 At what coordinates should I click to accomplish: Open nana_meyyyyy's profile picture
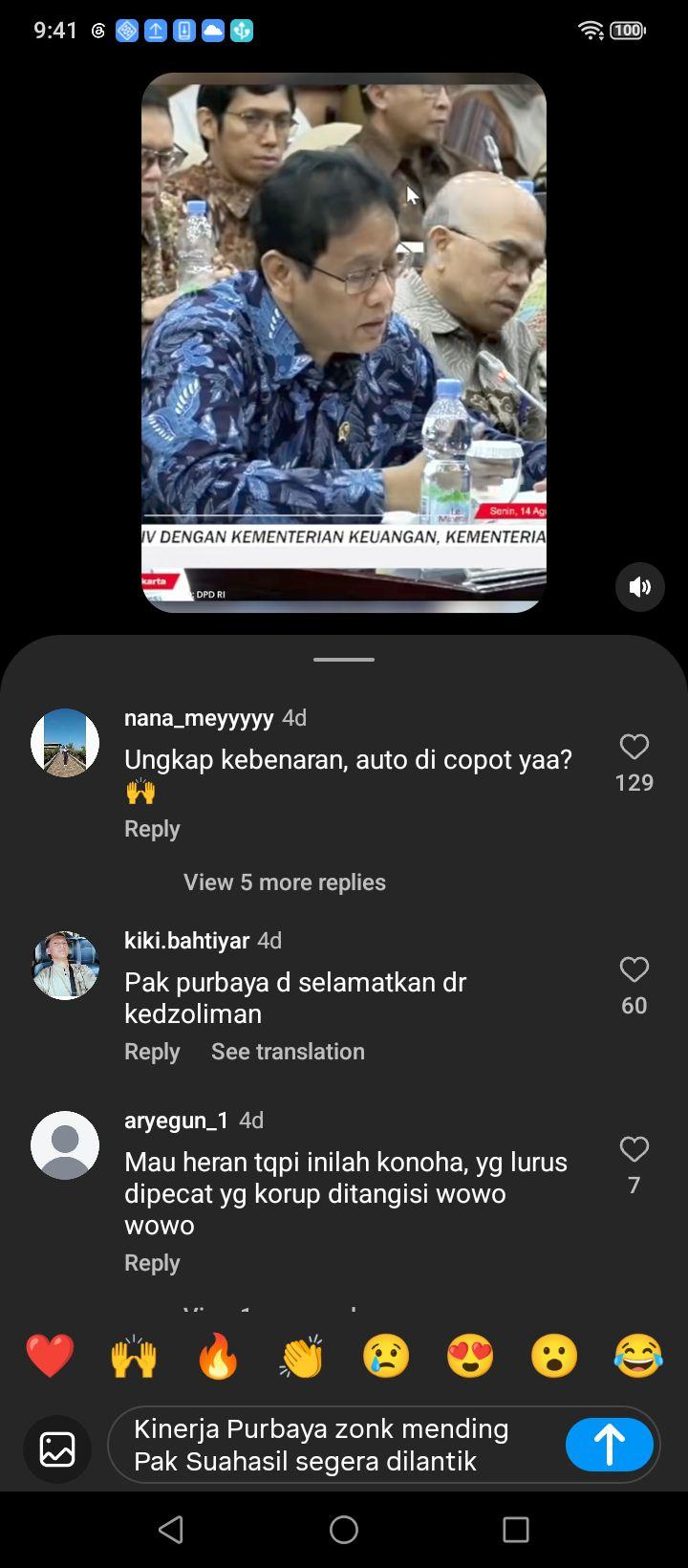[65, 743]
